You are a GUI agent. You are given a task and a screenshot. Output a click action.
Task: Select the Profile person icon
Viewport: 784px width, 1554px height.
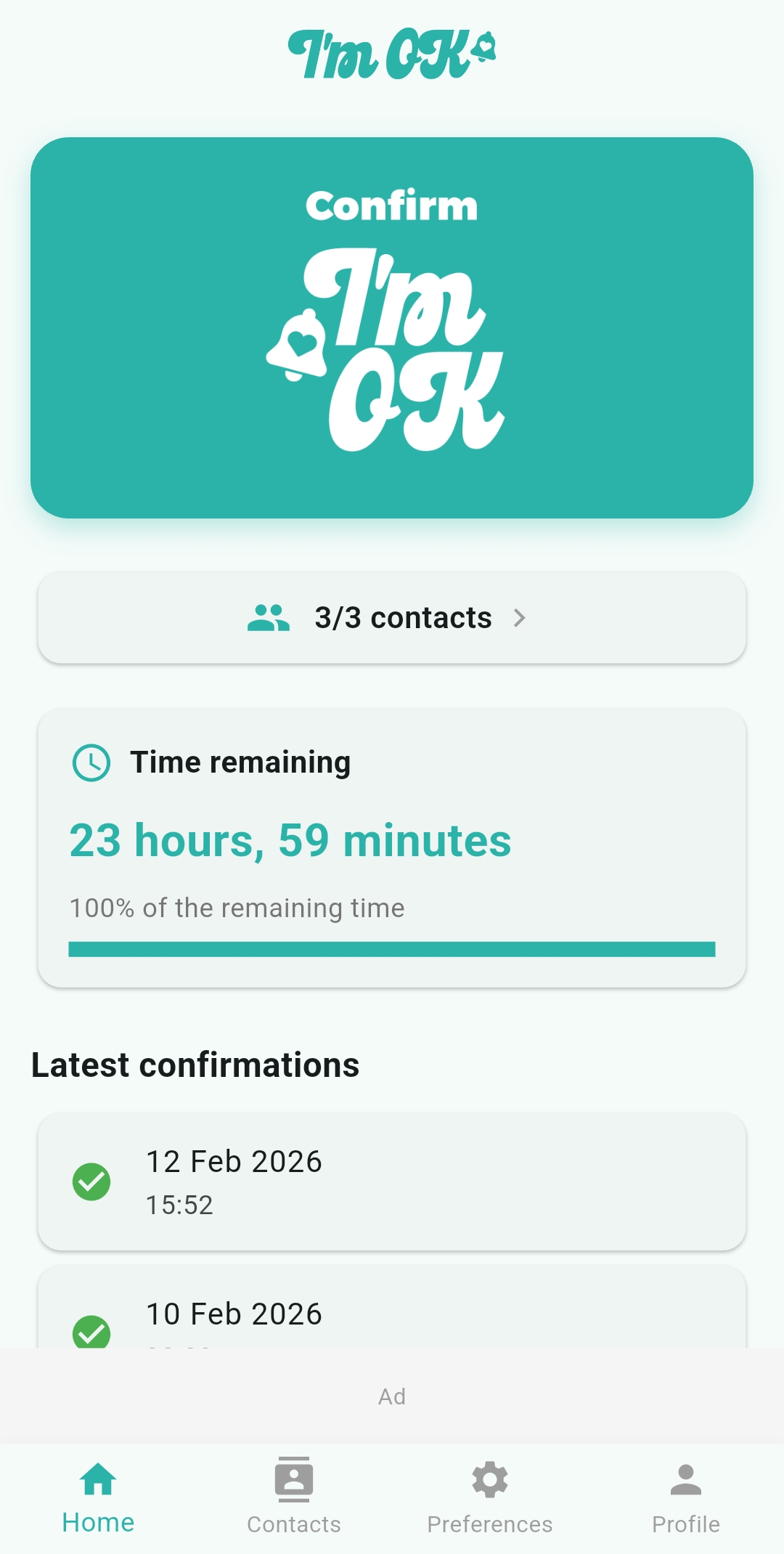tap(685, 1479)
